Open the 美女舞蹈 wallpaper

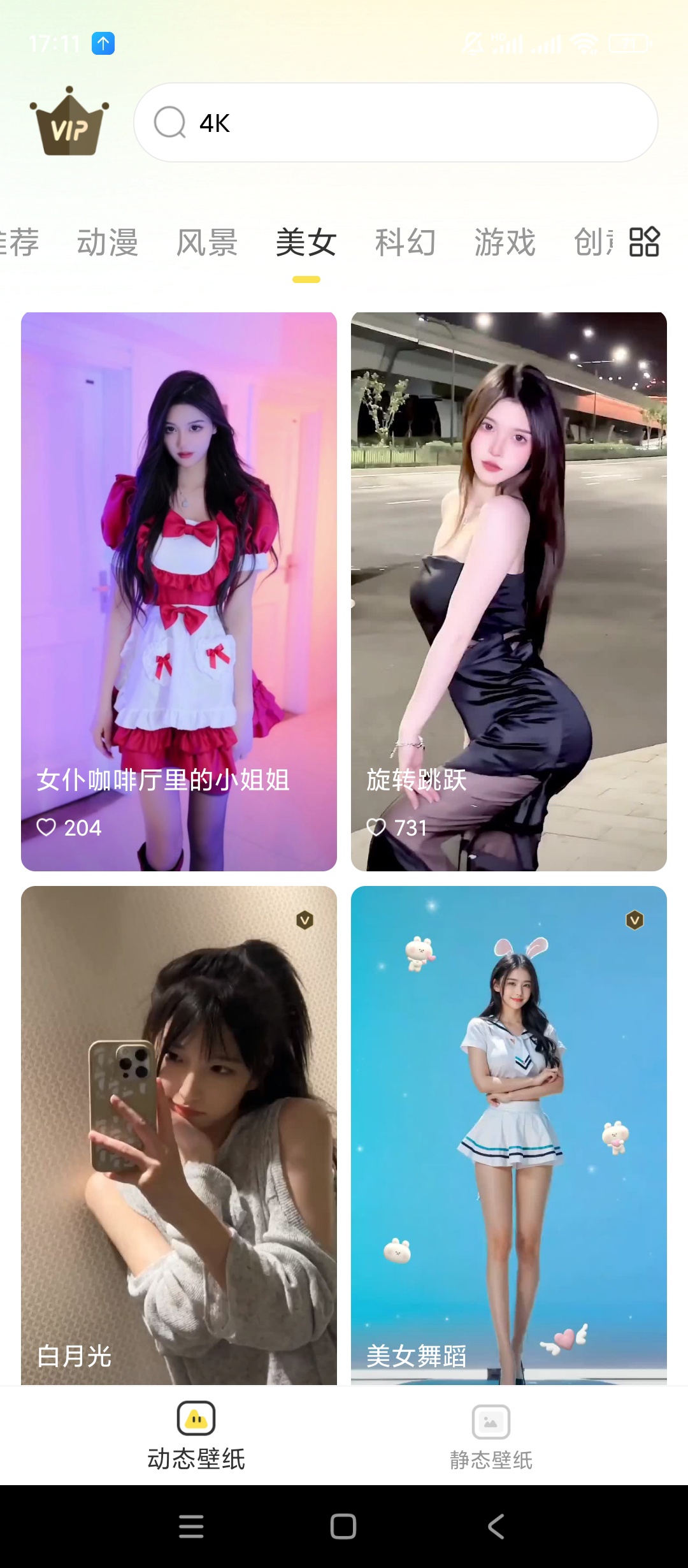tap(508, 1135)
